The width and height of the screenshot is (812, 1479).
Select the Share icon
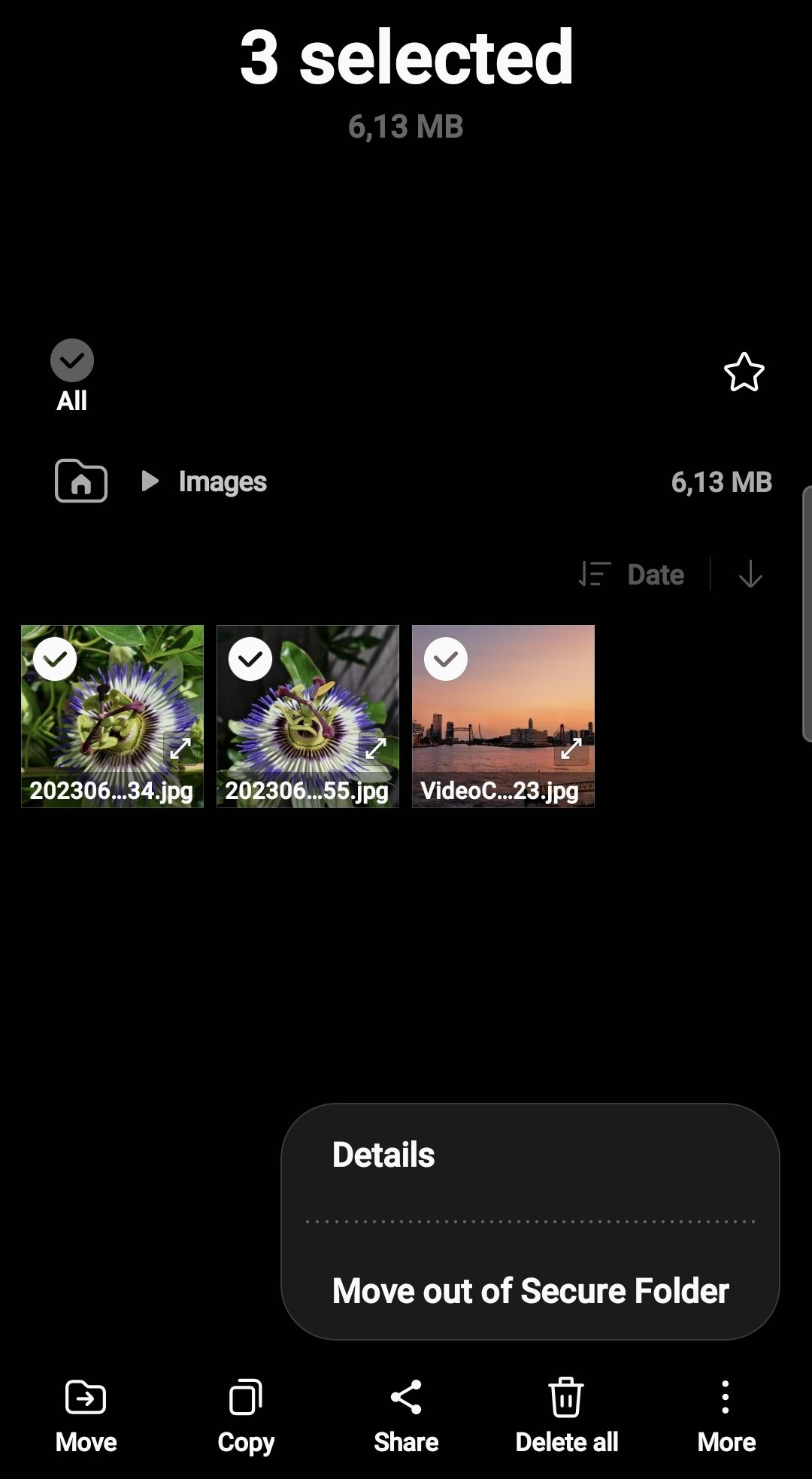click(406, 1398)
